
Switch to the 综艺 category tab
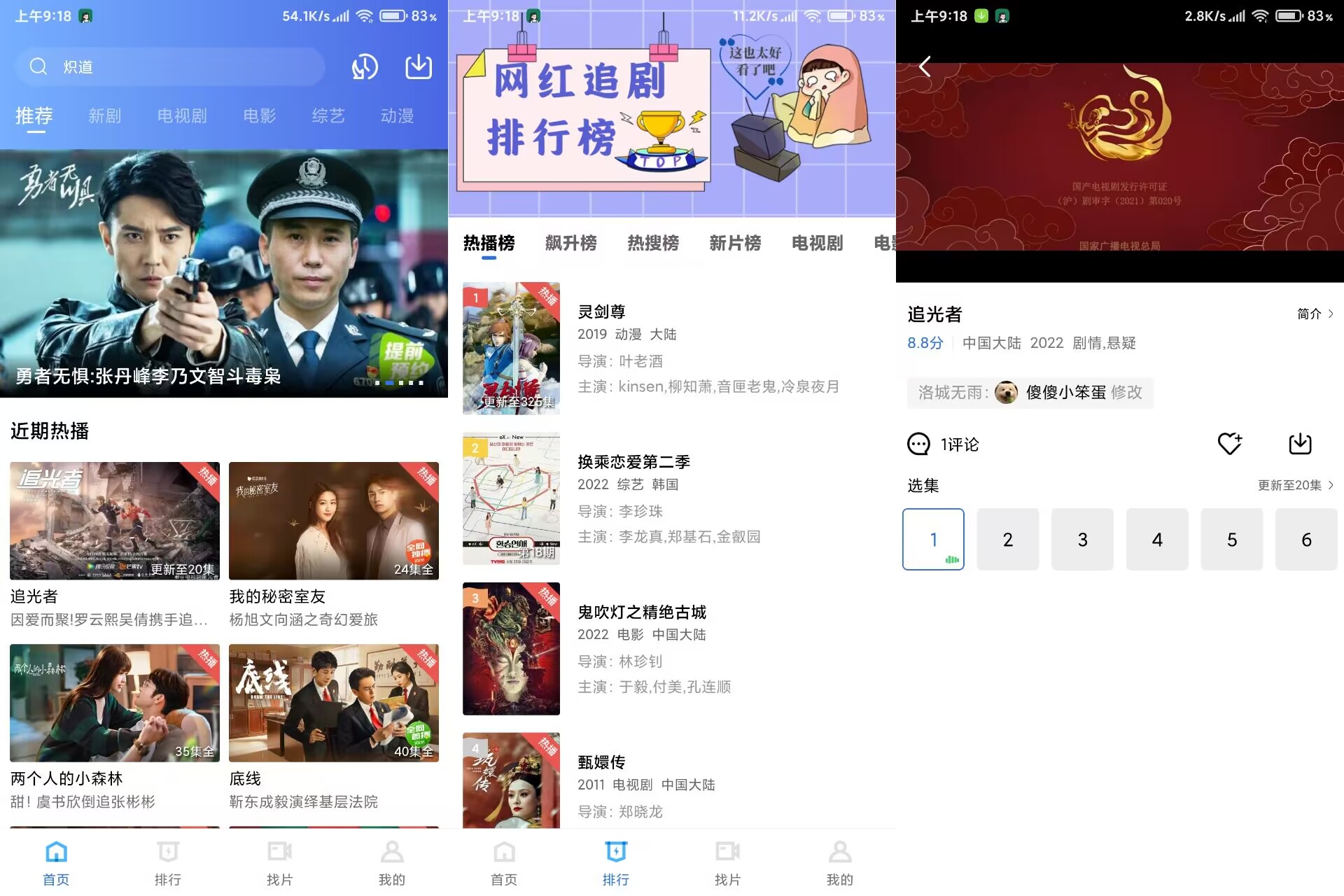328,115
